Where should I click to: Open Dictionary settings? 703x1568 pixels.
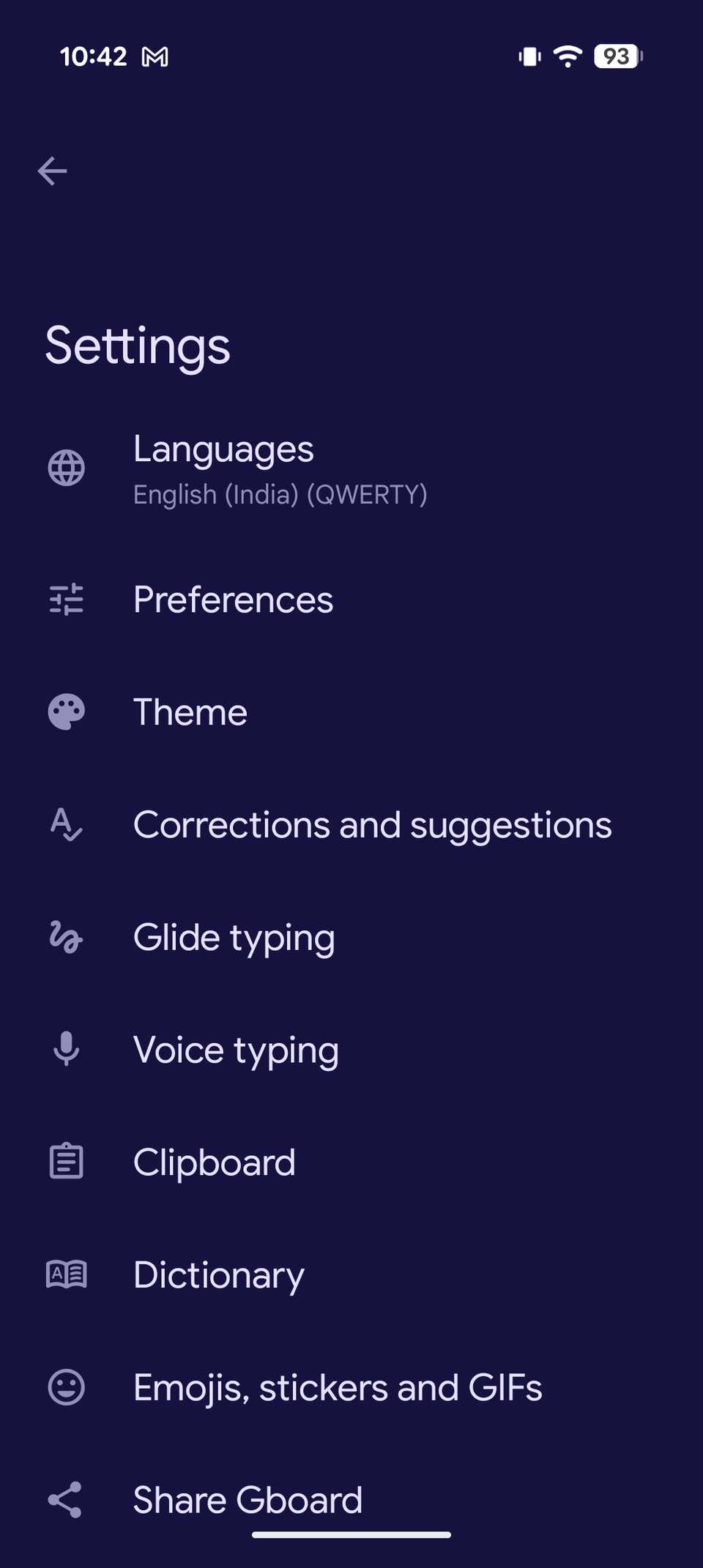click(218, 1275)
